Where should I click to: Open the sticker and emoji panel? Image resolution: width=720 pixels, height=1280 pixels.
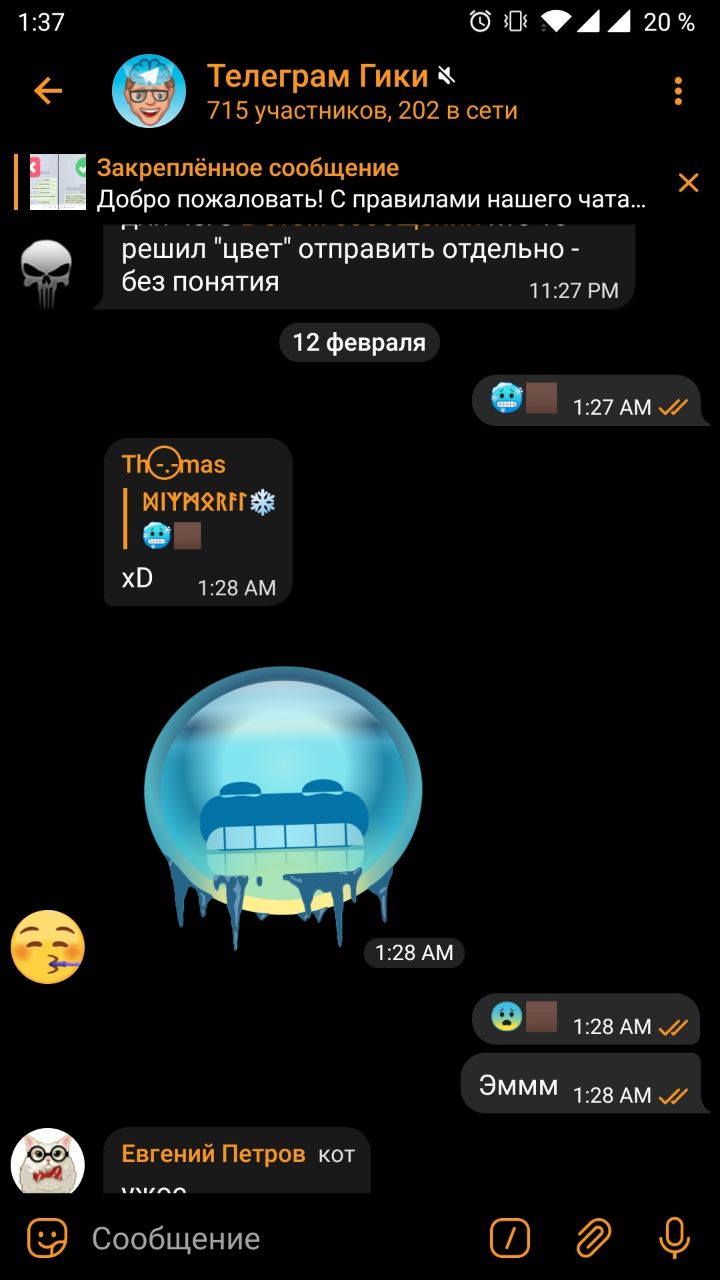(x=47, y=1238)
